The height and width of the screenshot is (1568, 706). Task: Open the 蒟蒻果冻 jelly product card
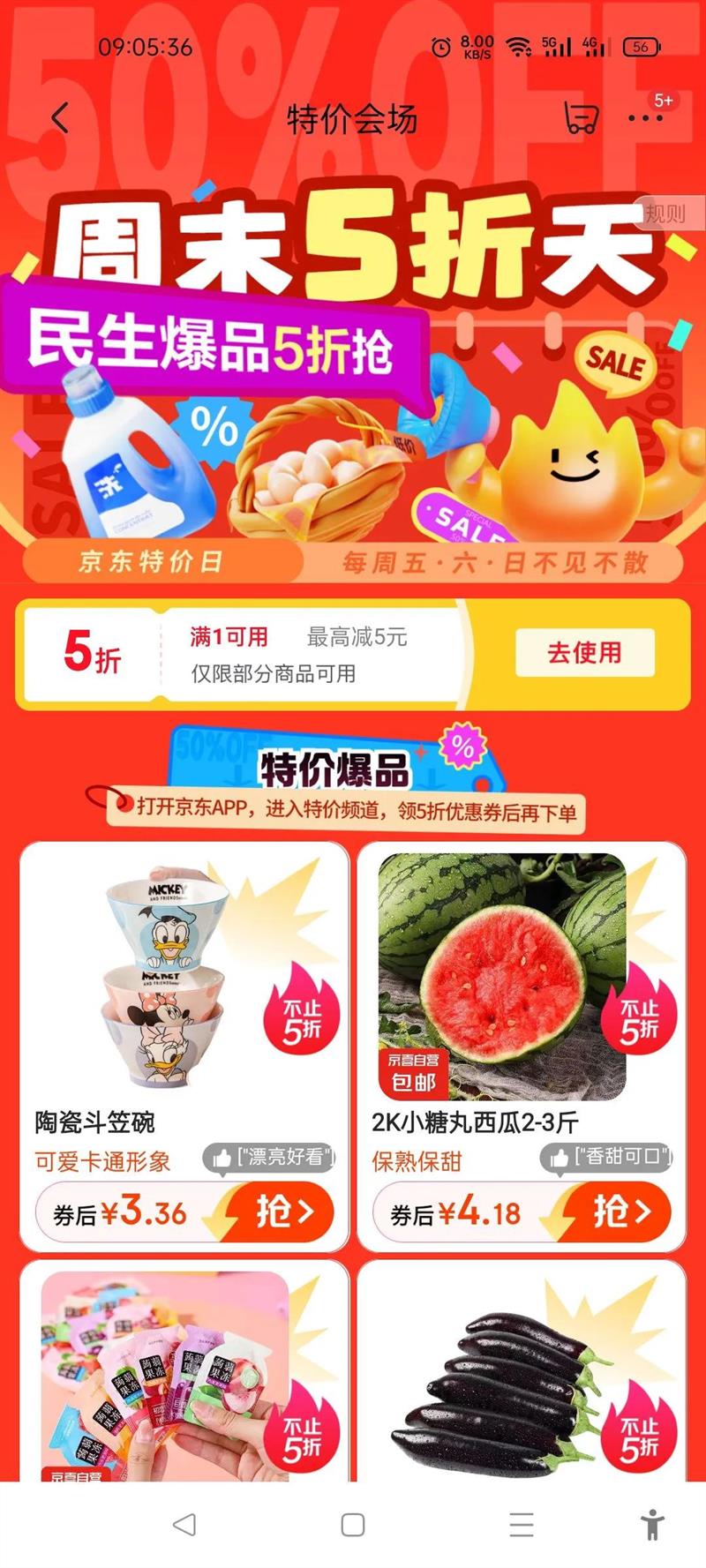pyautogui.click(x=184, y=1371)
